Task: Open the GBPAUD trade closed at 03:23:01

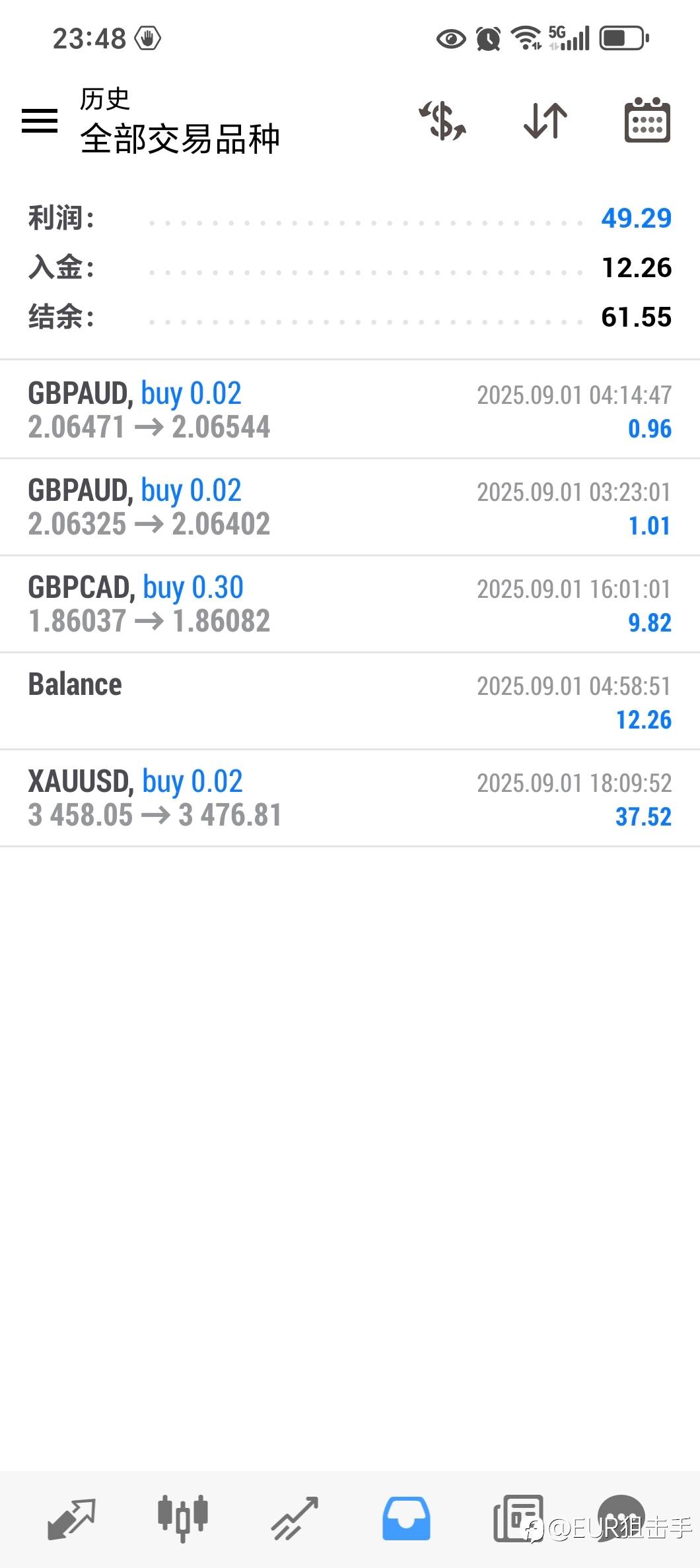Action: click(350, 507)
